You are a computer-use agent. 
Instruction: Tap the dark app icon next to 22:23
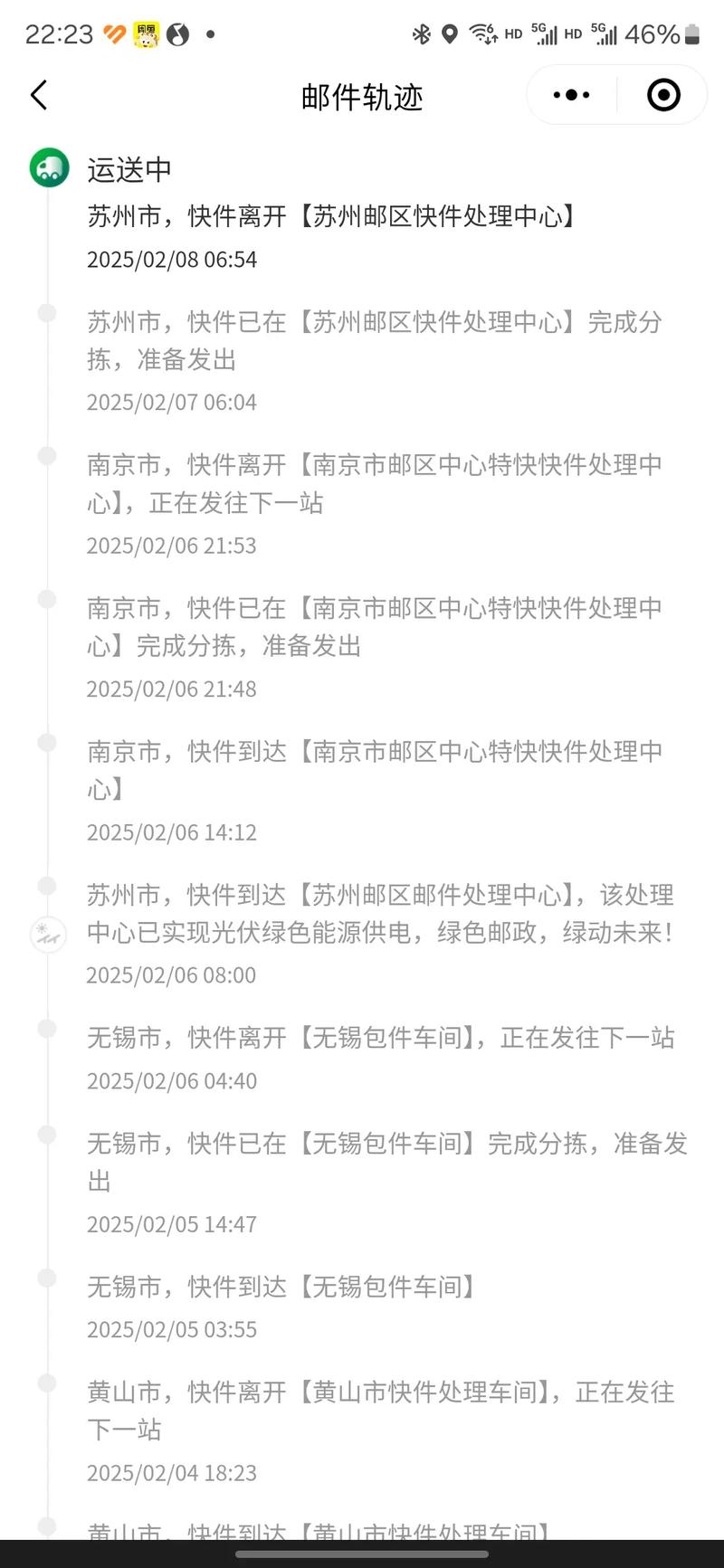click(x=179, y=33)
